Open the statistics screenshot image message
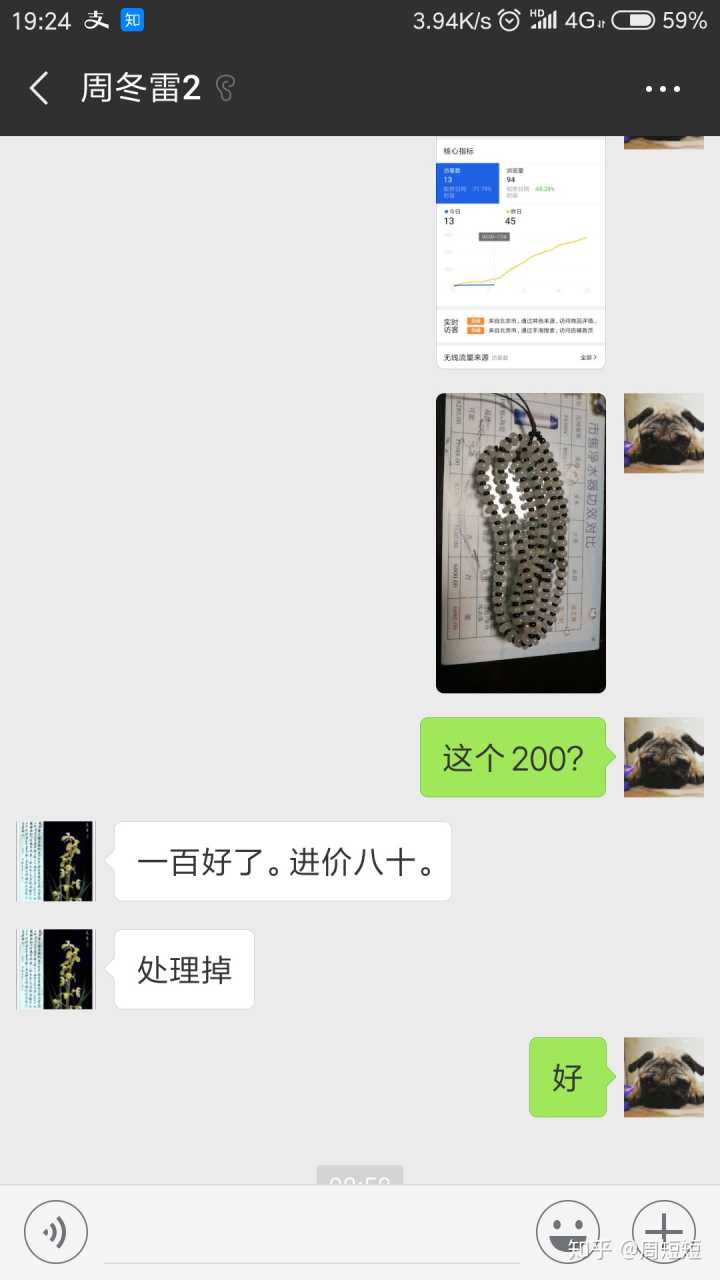 pyautogui.click(x=520, y=252)
